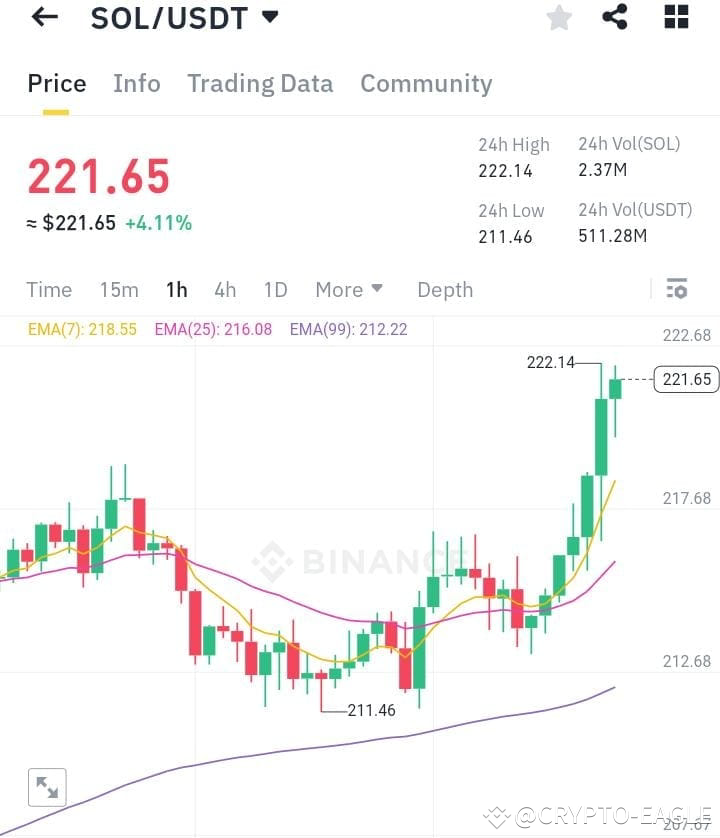Viewport: 720px width, 838px height.
Task: Tap the pink EMA(25) colored label
Action: [213, 329]
